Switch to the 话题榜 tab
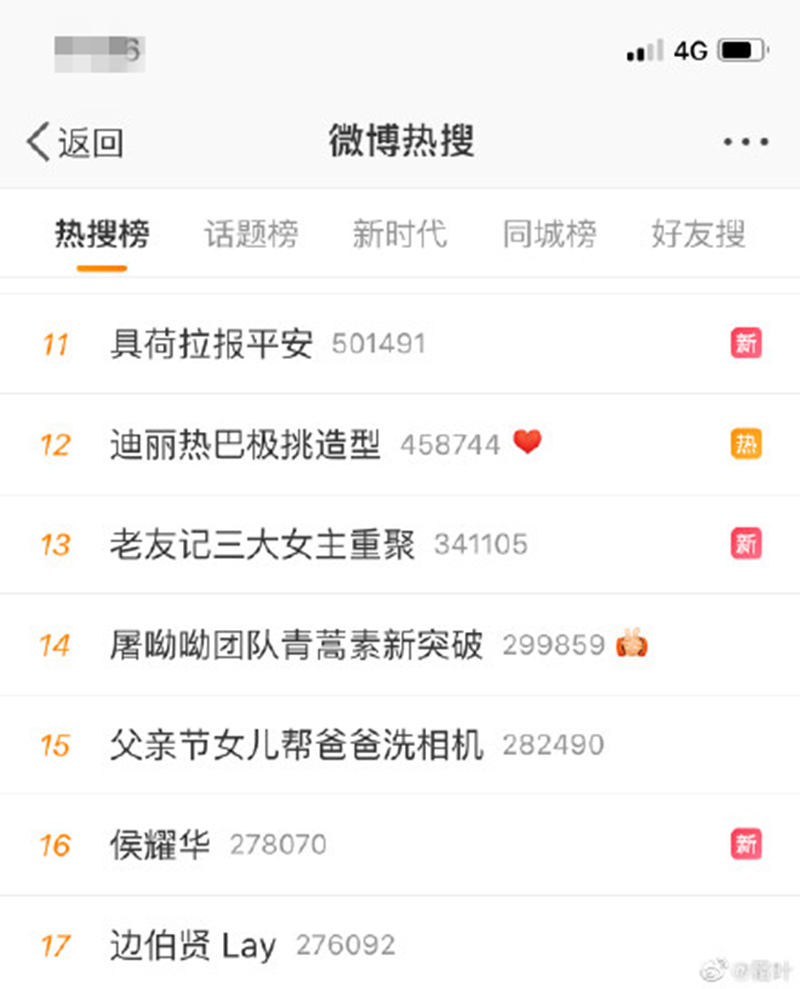 point(251,234)
